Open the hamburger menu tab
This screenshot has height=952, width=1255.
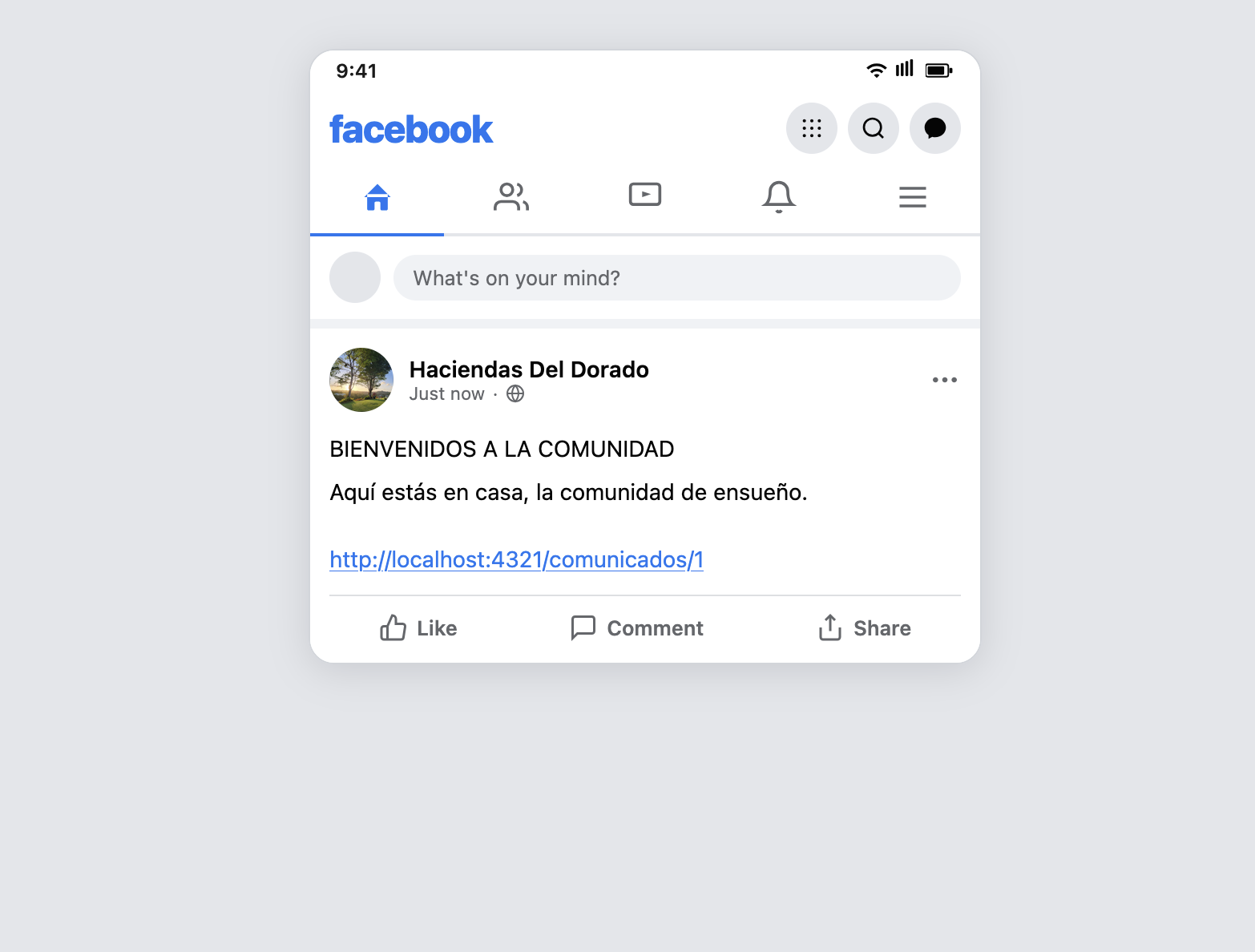pos(913,197)
